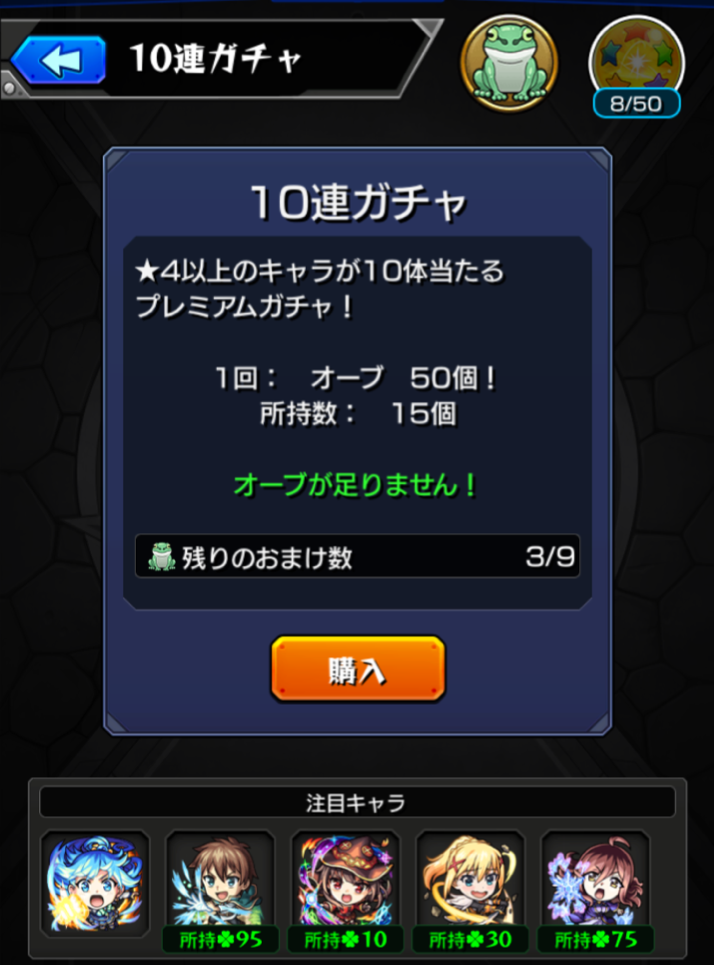Open the 残りのおまけ数 3/9 row

coord(357,556)
